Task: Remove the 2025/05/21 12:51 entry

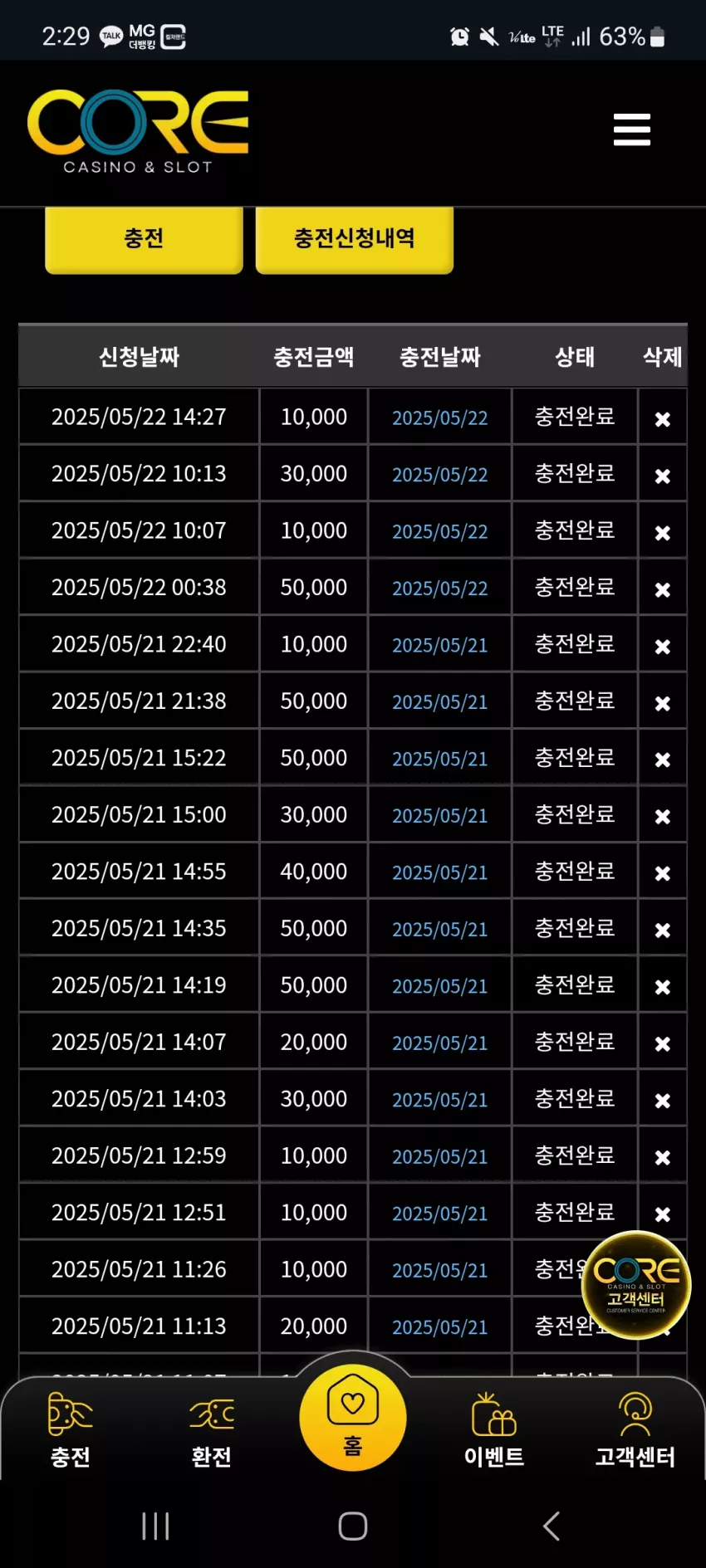Action: (x=662, y=1214)
